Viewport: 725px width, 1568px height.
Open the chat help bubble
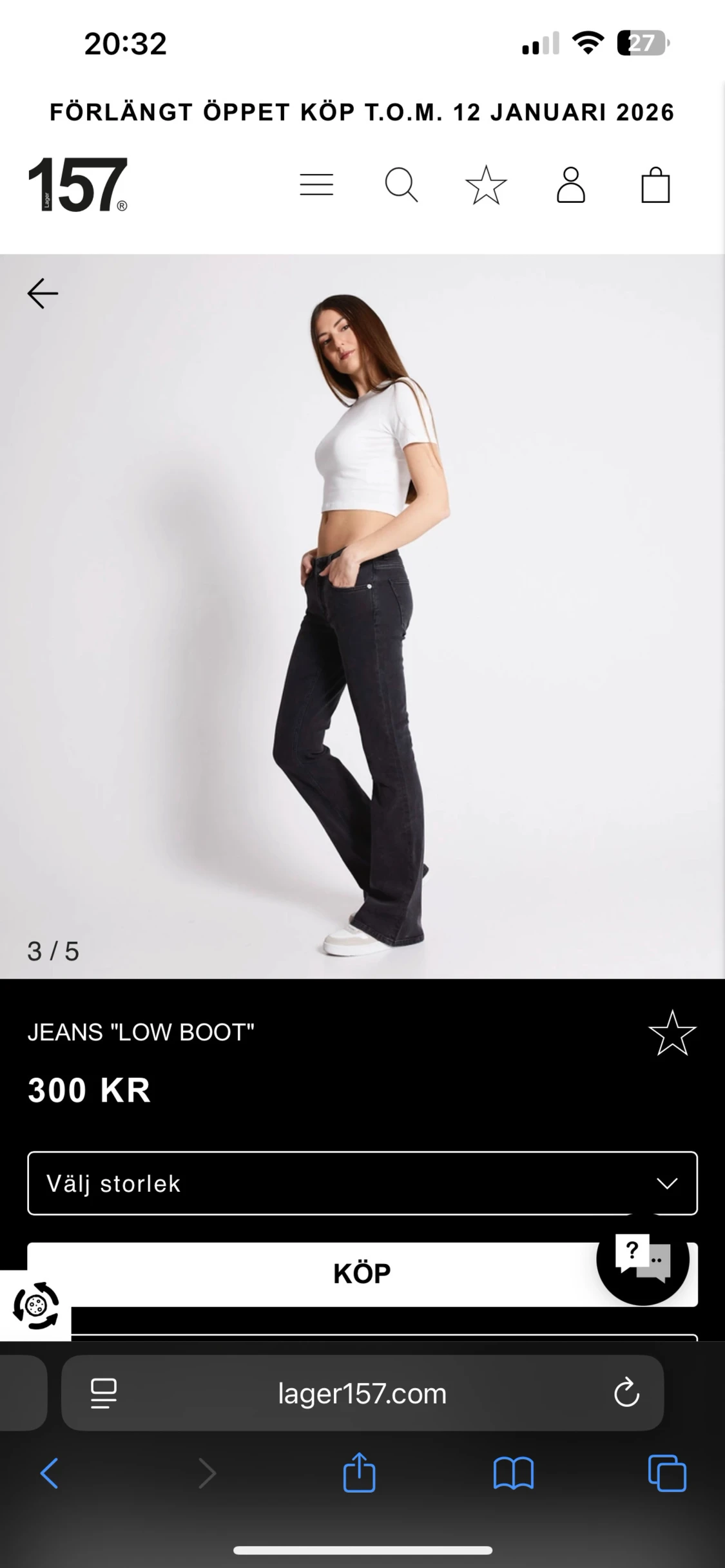pyautogui.click(x=644, y=1272)
